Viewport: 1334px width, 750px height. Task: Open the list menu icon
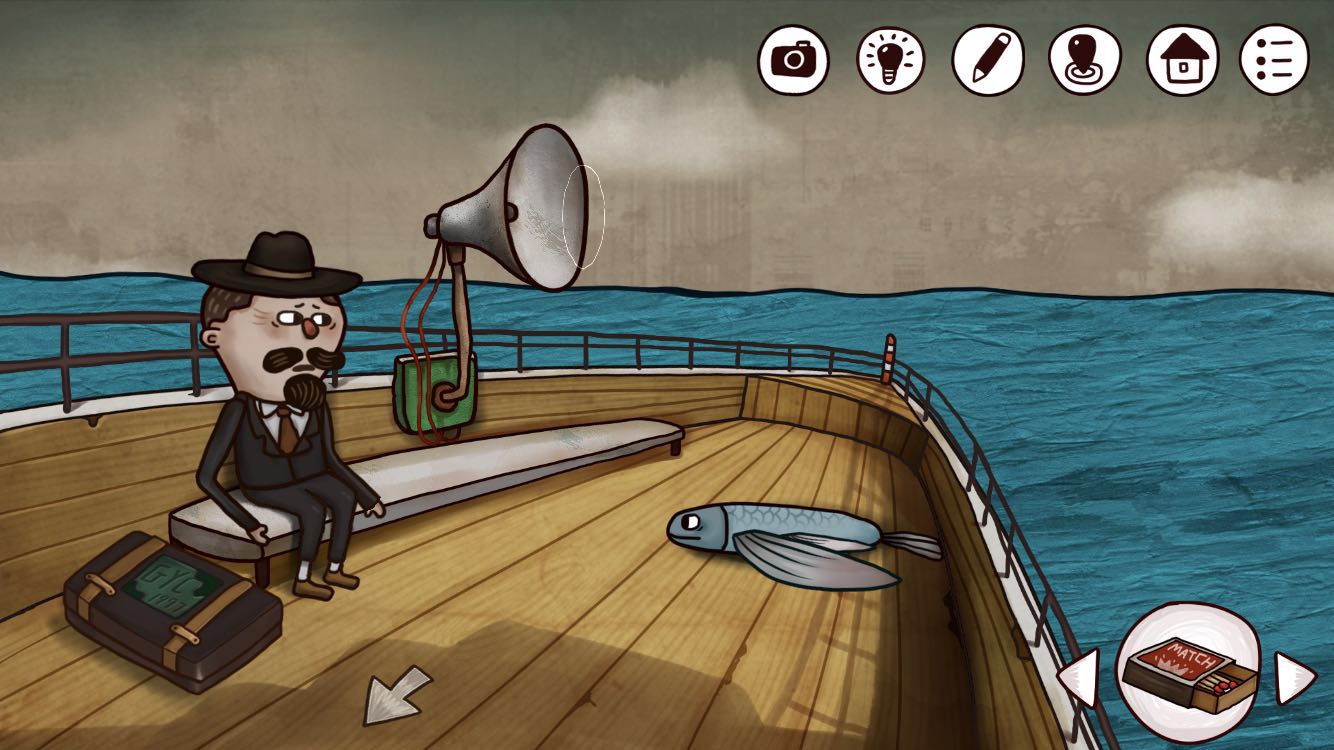(x=1274, y=60)
